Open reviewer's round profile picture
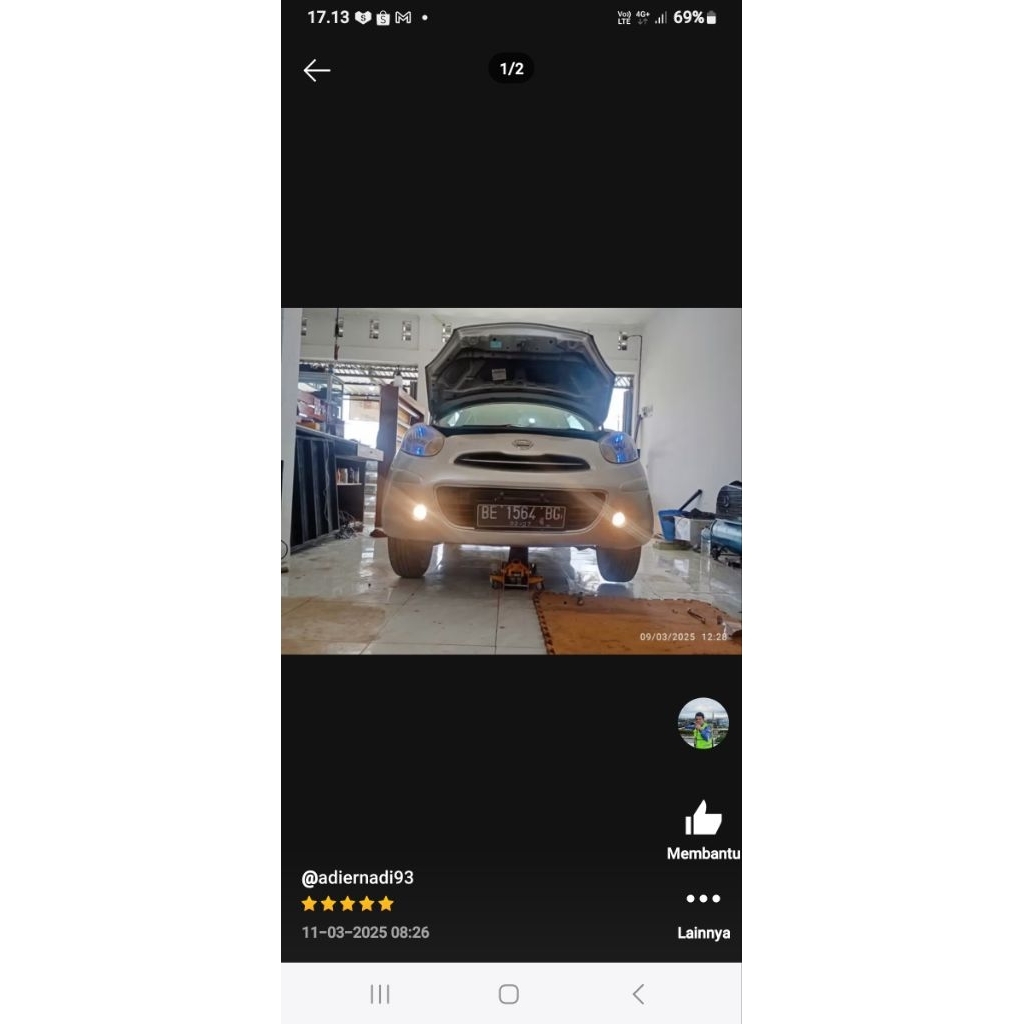 tap(703, 723)
